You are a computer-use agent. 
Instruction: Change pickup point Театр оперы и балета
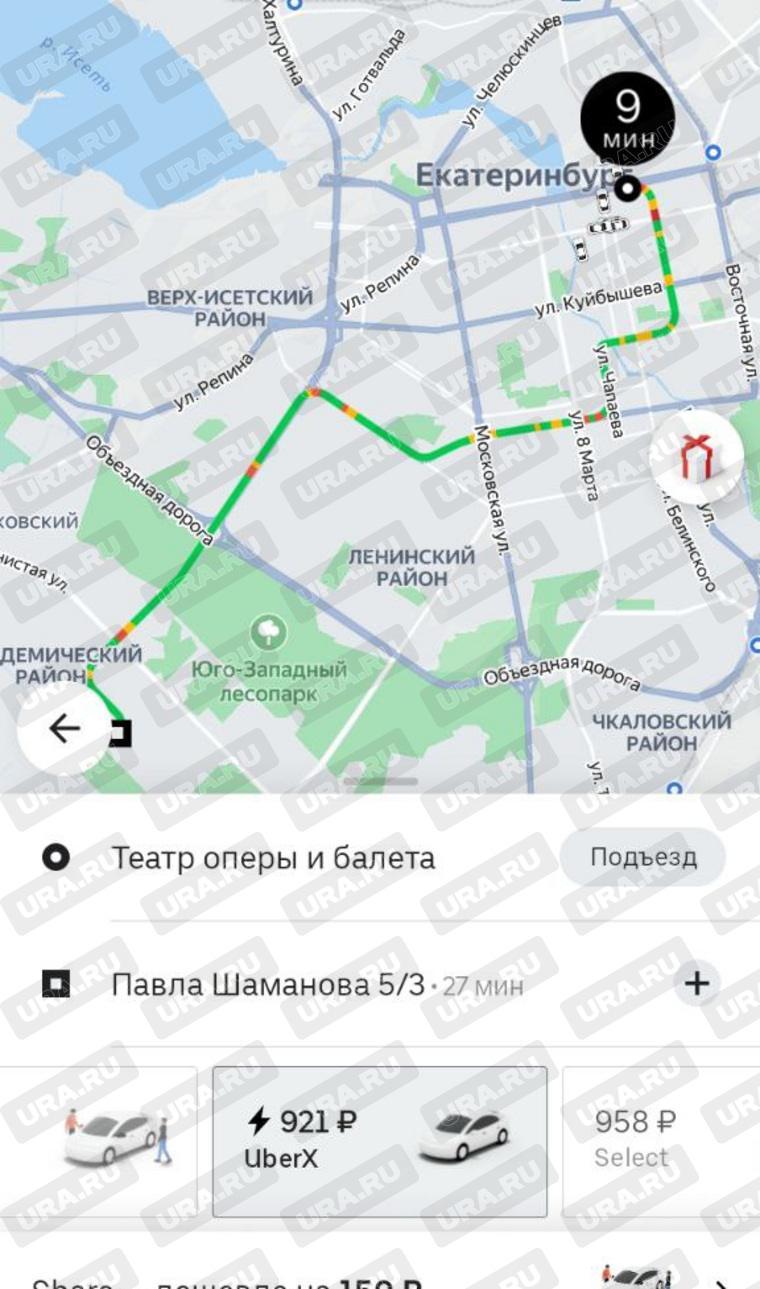273,858
